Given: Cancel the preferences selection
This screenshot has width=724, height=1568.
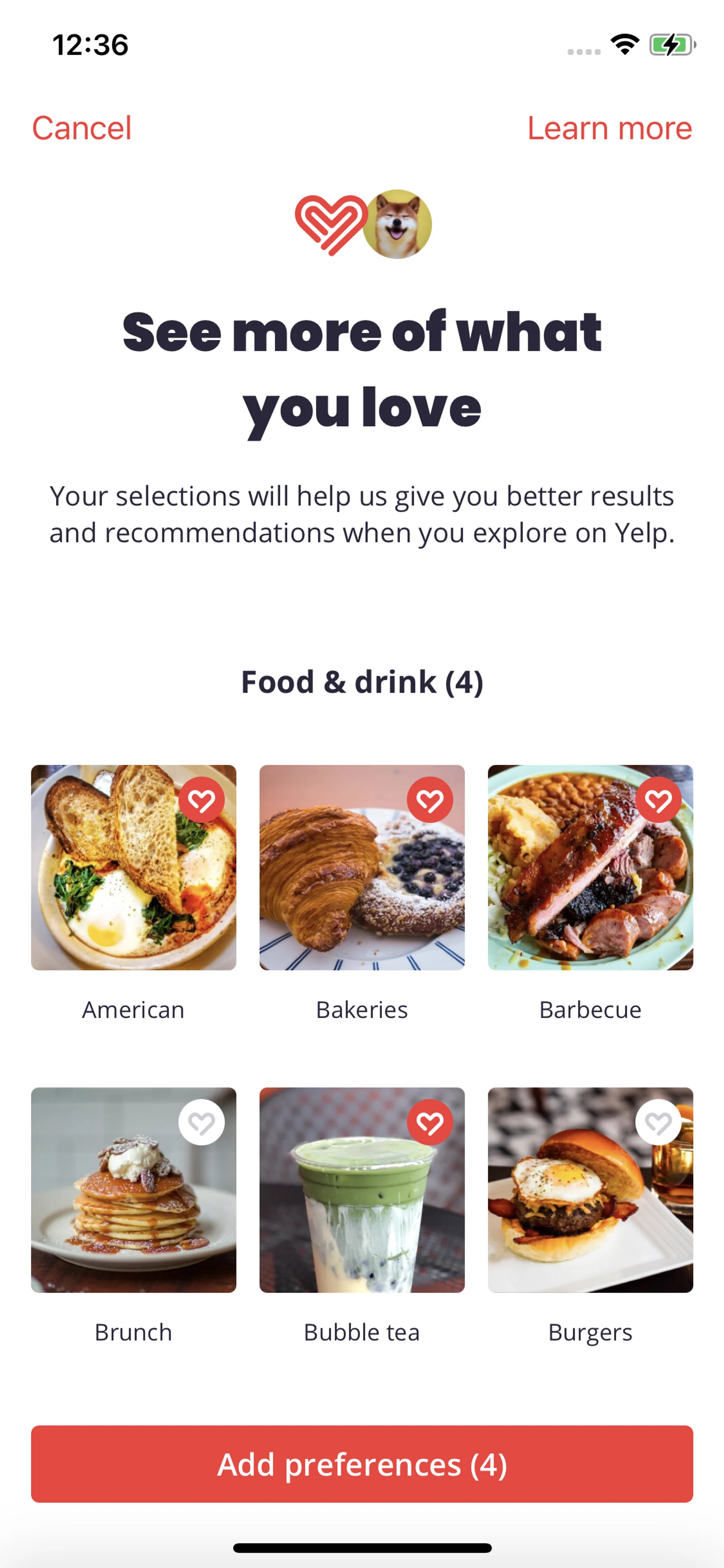Looking at the screenshot, I should (x=81, y=128).
